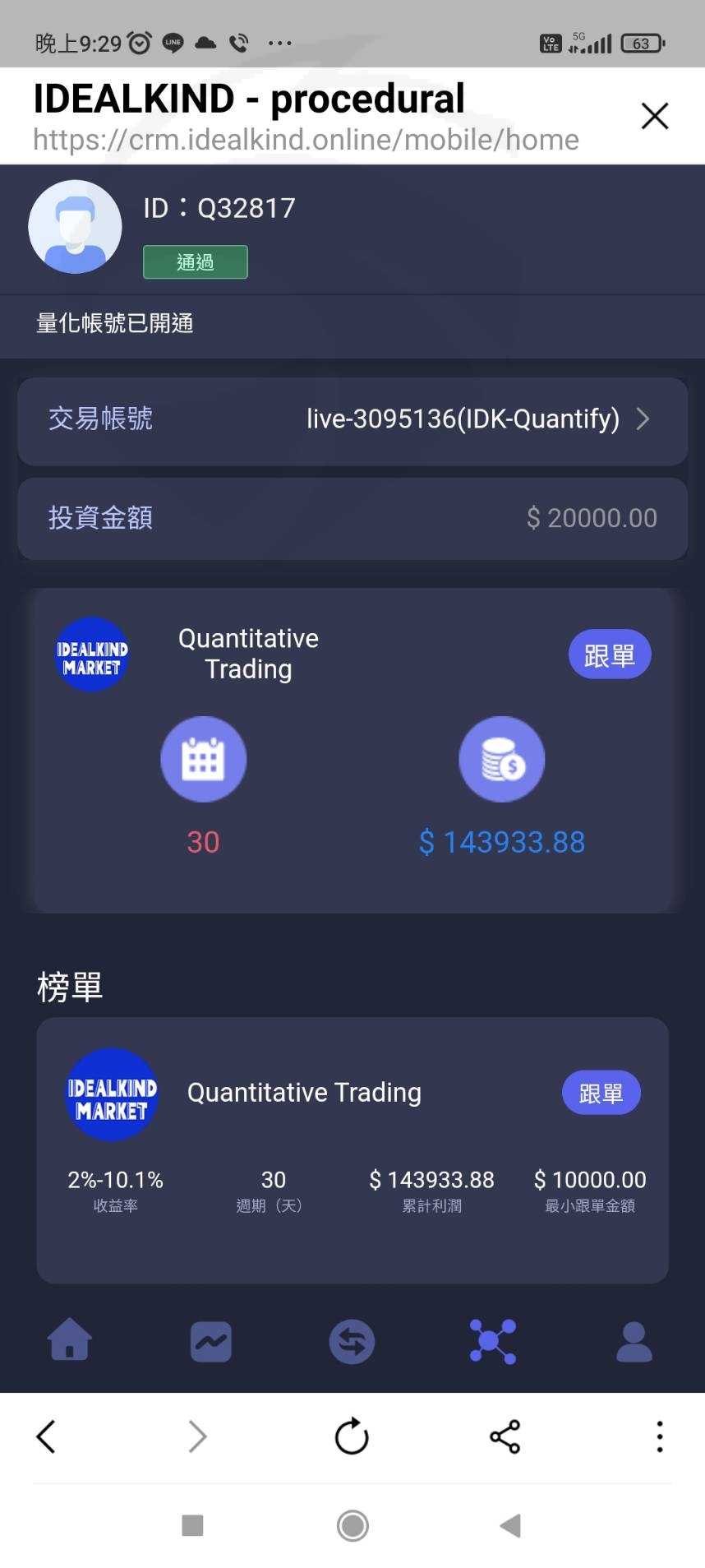Go back to the previous web page
The image size is (705, 1568).
tap(47, 1436)
